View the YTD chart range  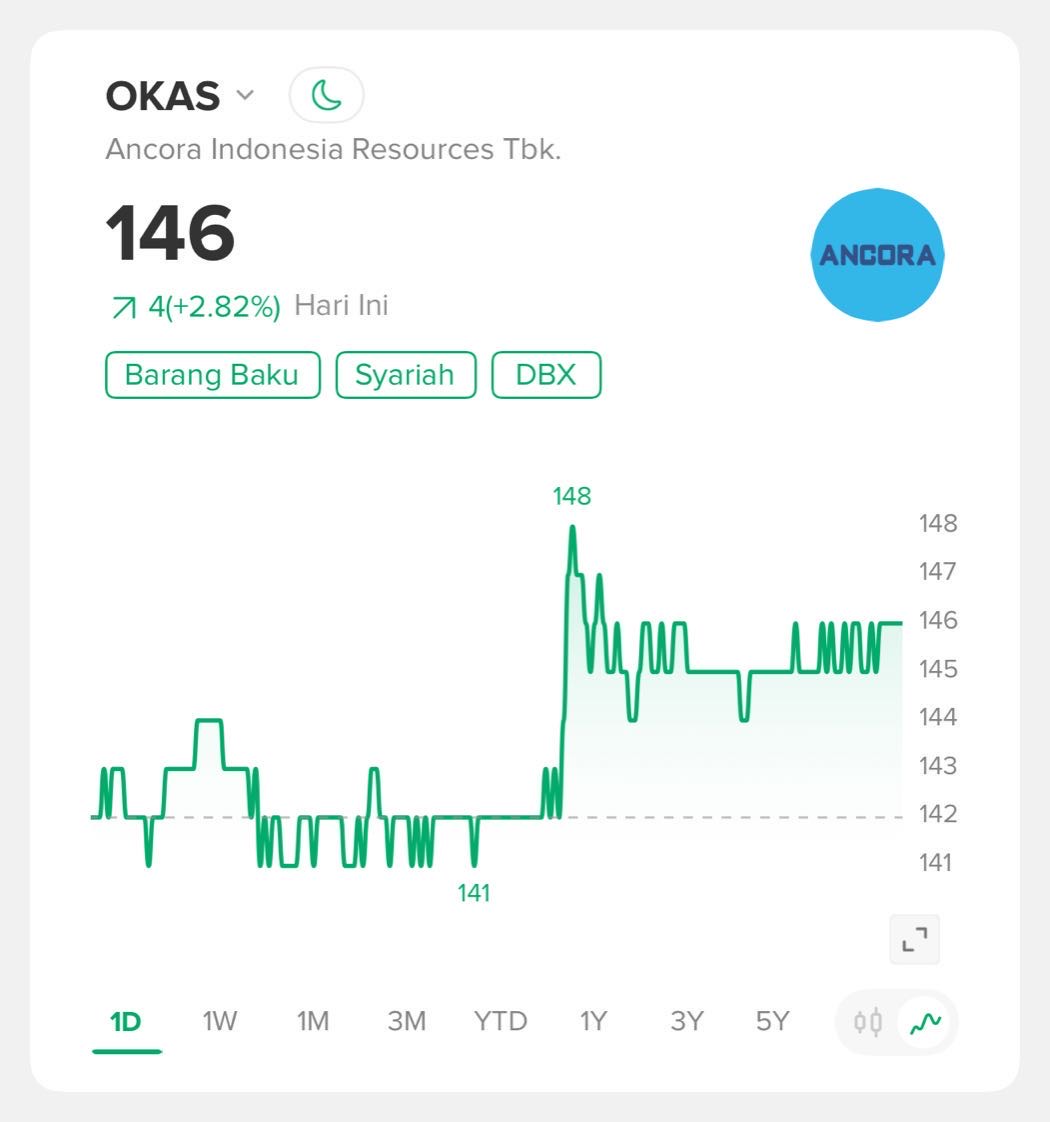point(500,1021)
